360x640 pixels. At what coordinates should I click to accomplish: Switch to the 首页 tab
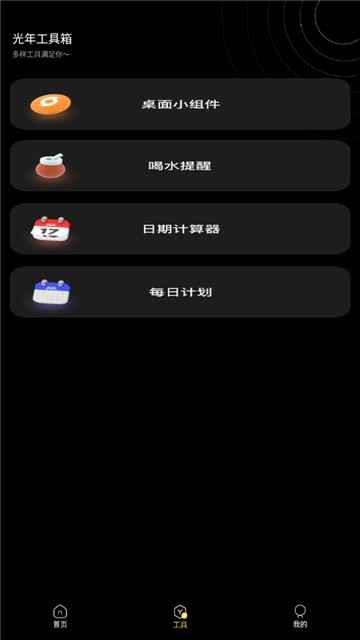pyautogui.click(x=60, y=616)
